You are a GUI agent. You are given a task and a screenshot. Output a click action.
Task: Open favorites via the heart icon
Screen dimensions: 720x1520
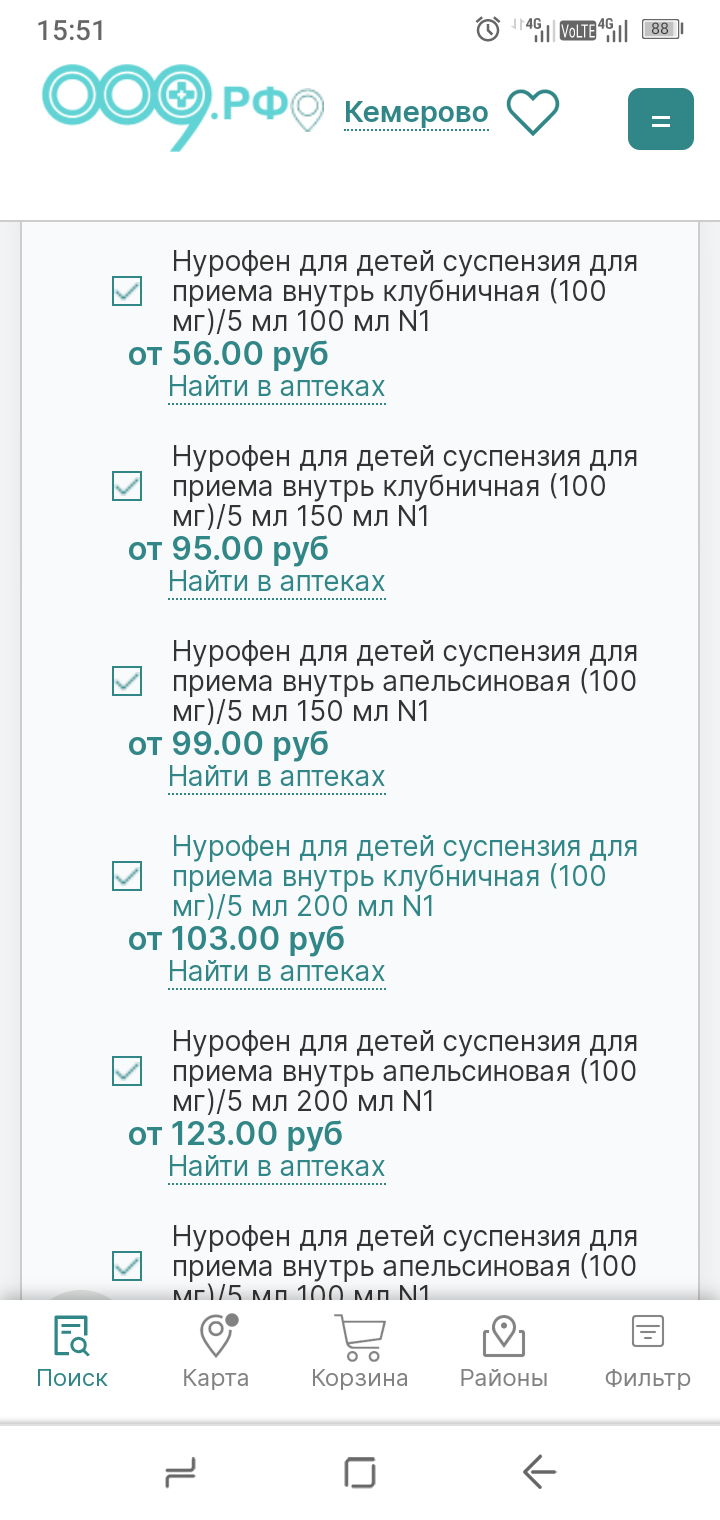(x=532, y=112)
